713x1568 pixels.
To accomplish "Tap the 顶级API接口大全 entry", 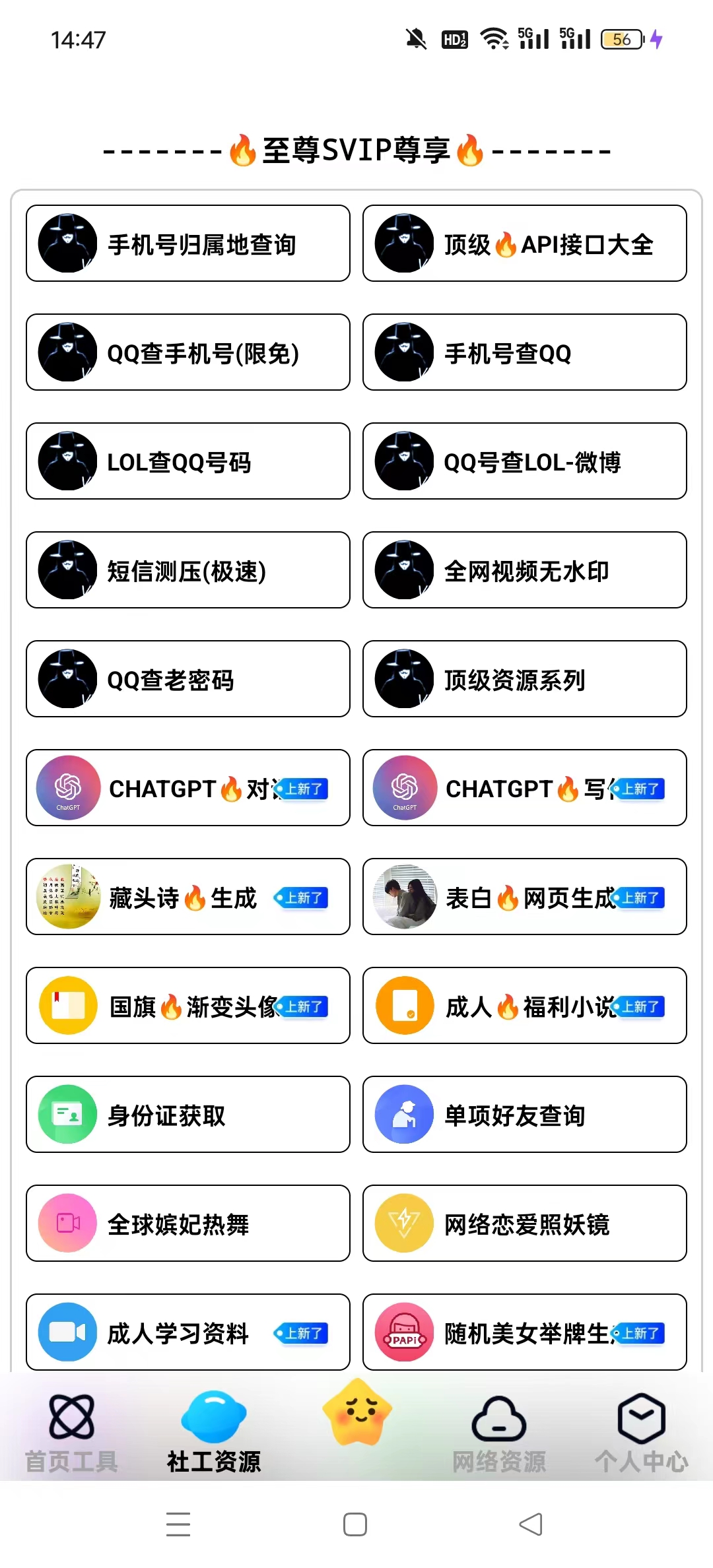I will [525, 244].
